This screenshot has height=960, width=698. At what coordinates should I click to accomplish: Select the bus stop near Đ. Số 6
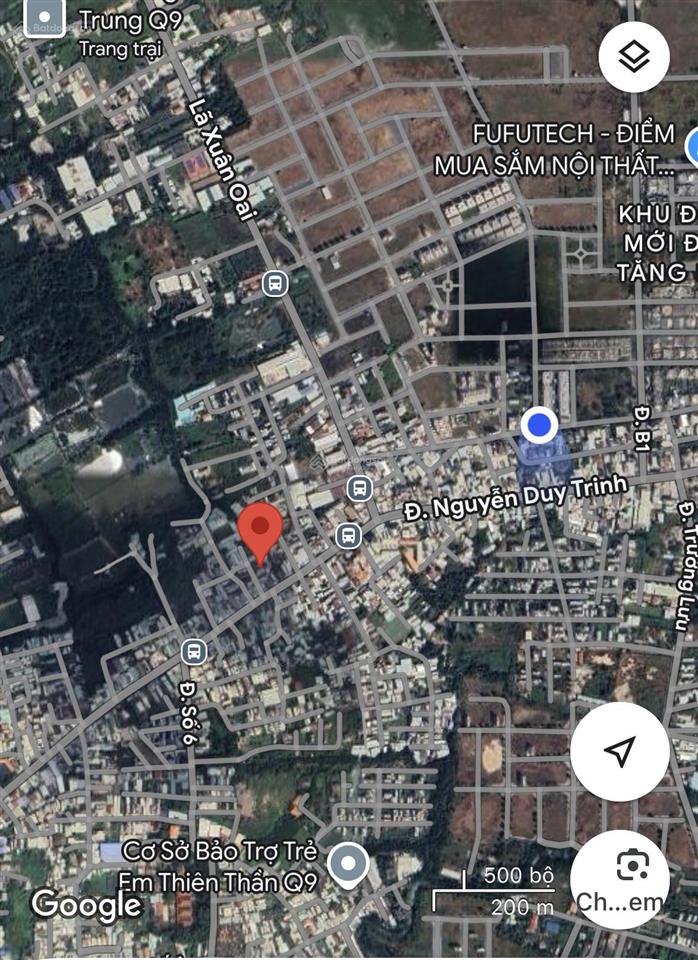pos(193,652)
